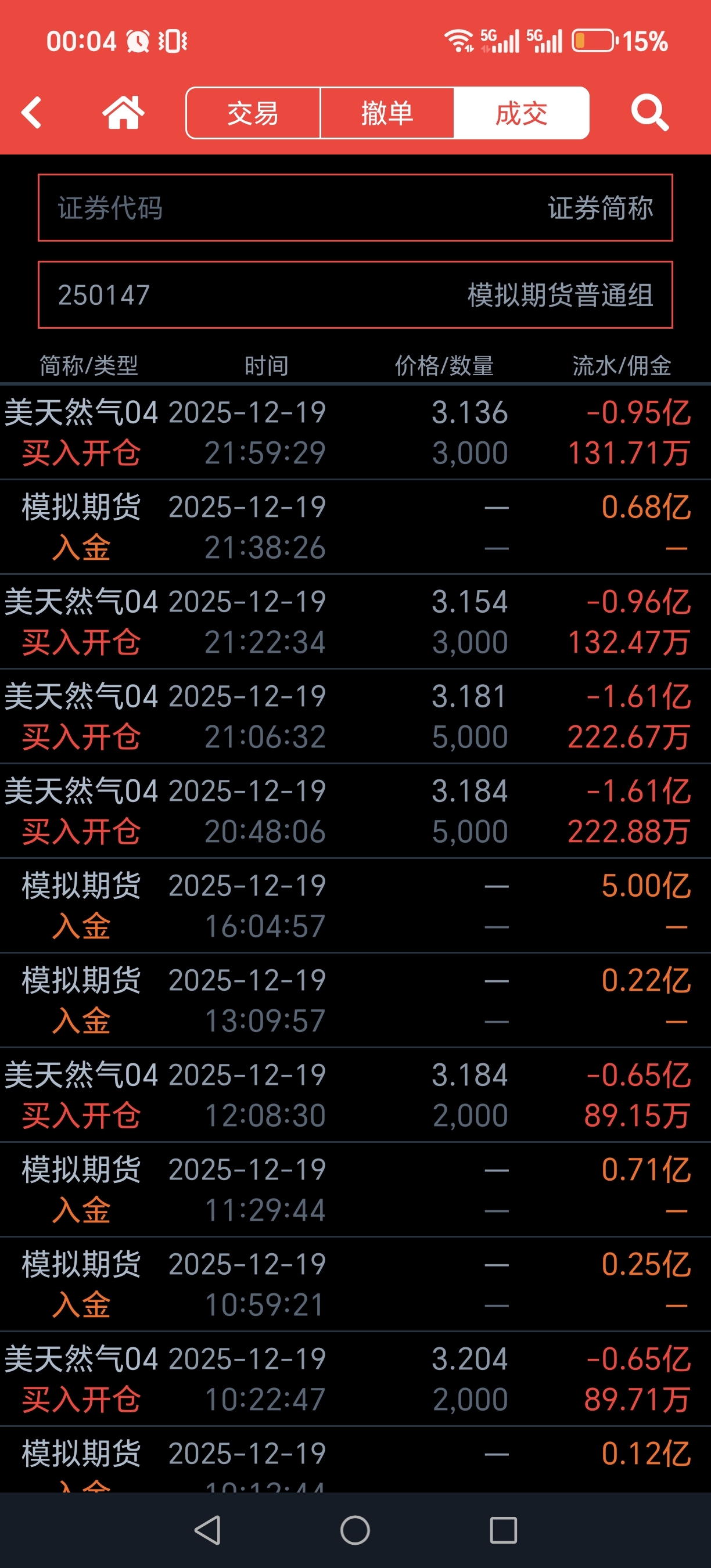Open the home icon in the header
The width and height of the screenshot is (711, 1568).
coord(123,113)
